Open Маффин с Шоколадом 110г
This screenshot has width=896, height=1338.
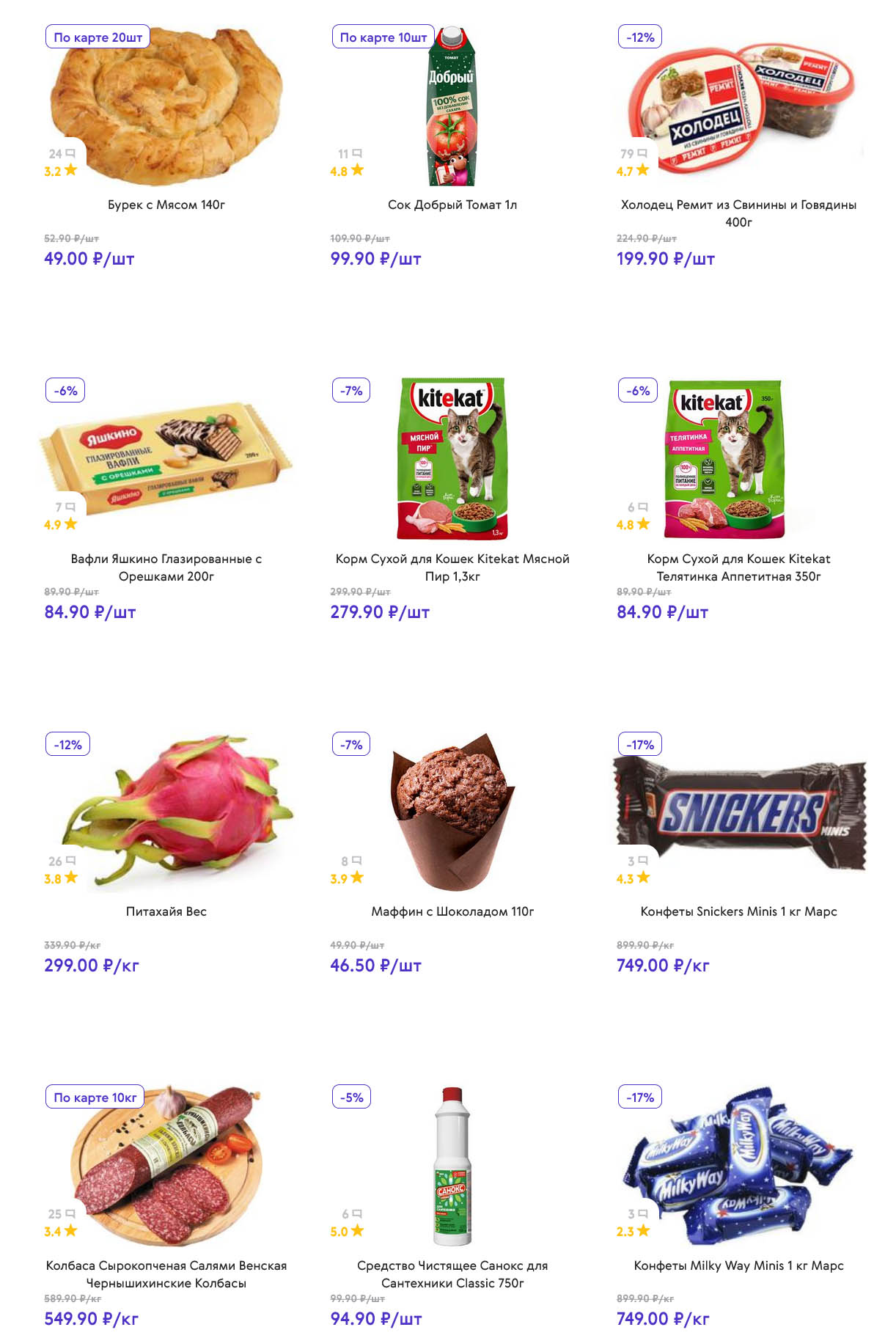[x=452, y=911]
